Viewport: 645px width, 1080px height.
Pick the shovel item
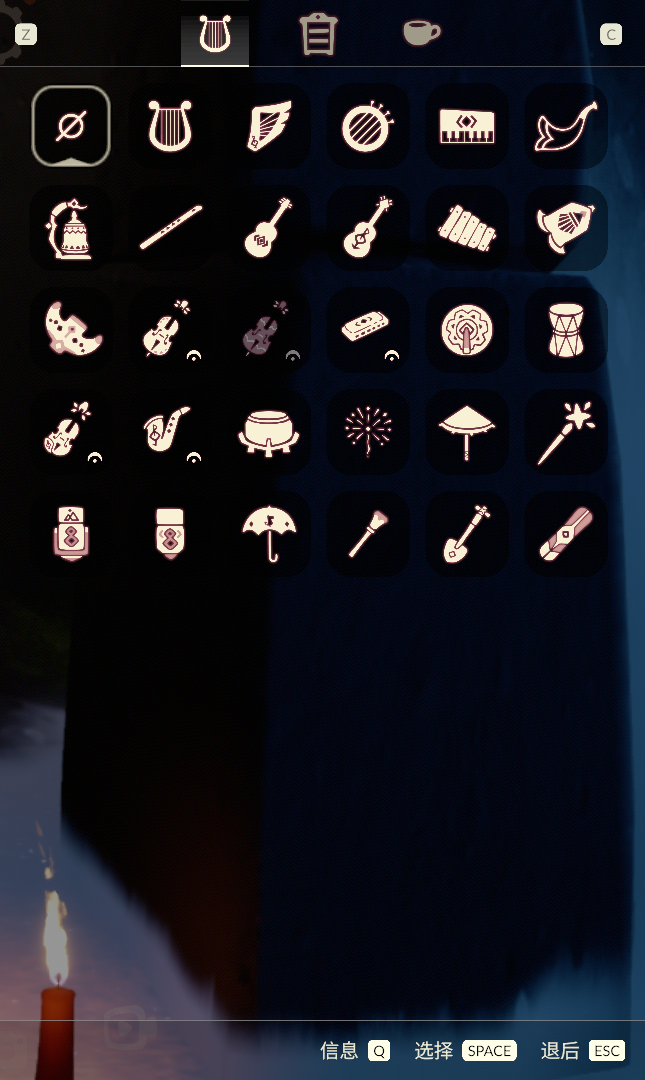pos(467,534)
